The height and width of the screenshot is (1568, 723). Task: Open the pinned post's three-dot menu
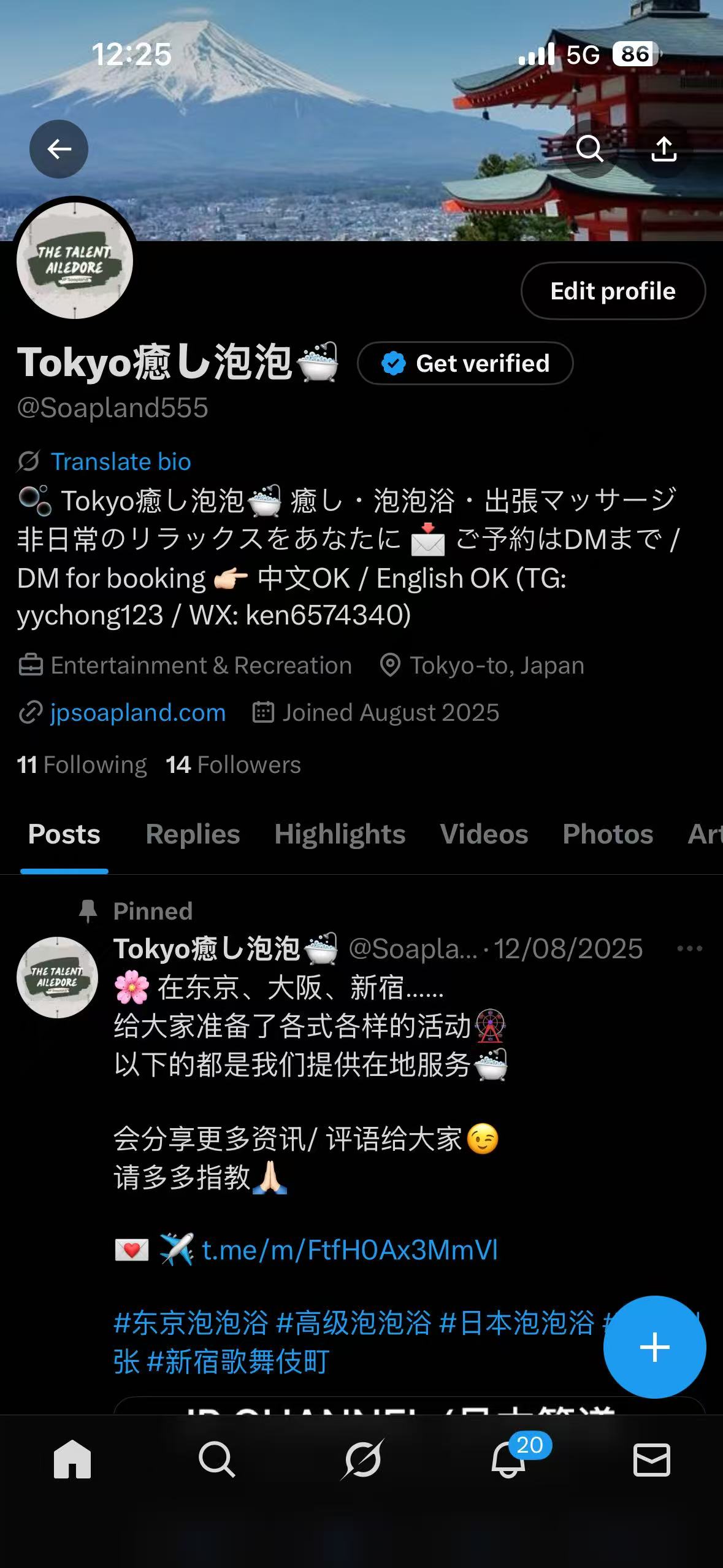[689, 948]
